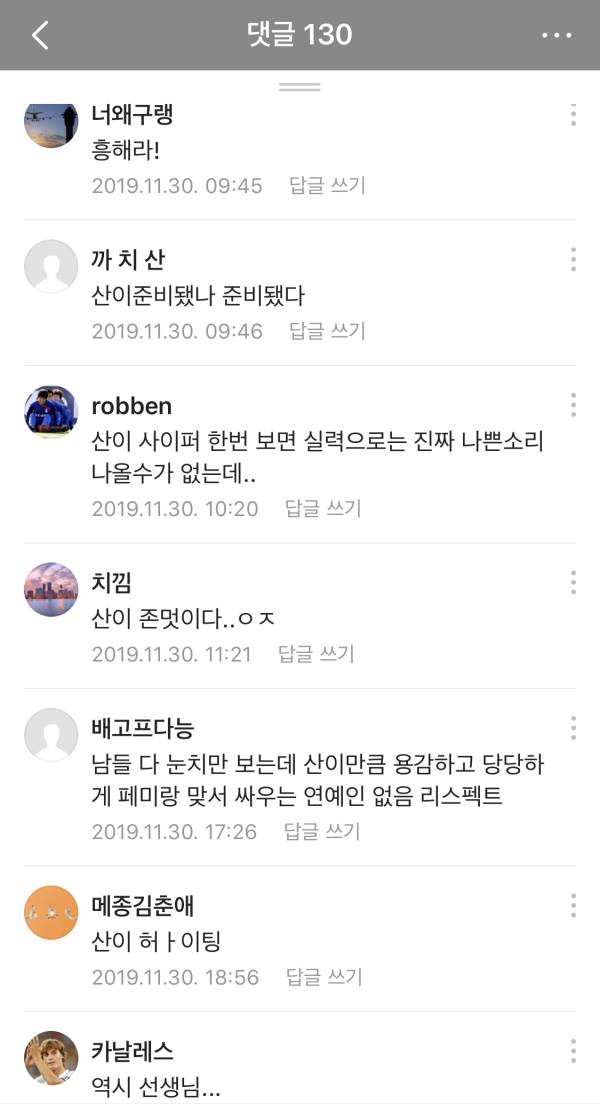Tap 답글 쓰기 under 까 치 산's comment
This screenshot has width=600, height=1104.
pos(327,331)
